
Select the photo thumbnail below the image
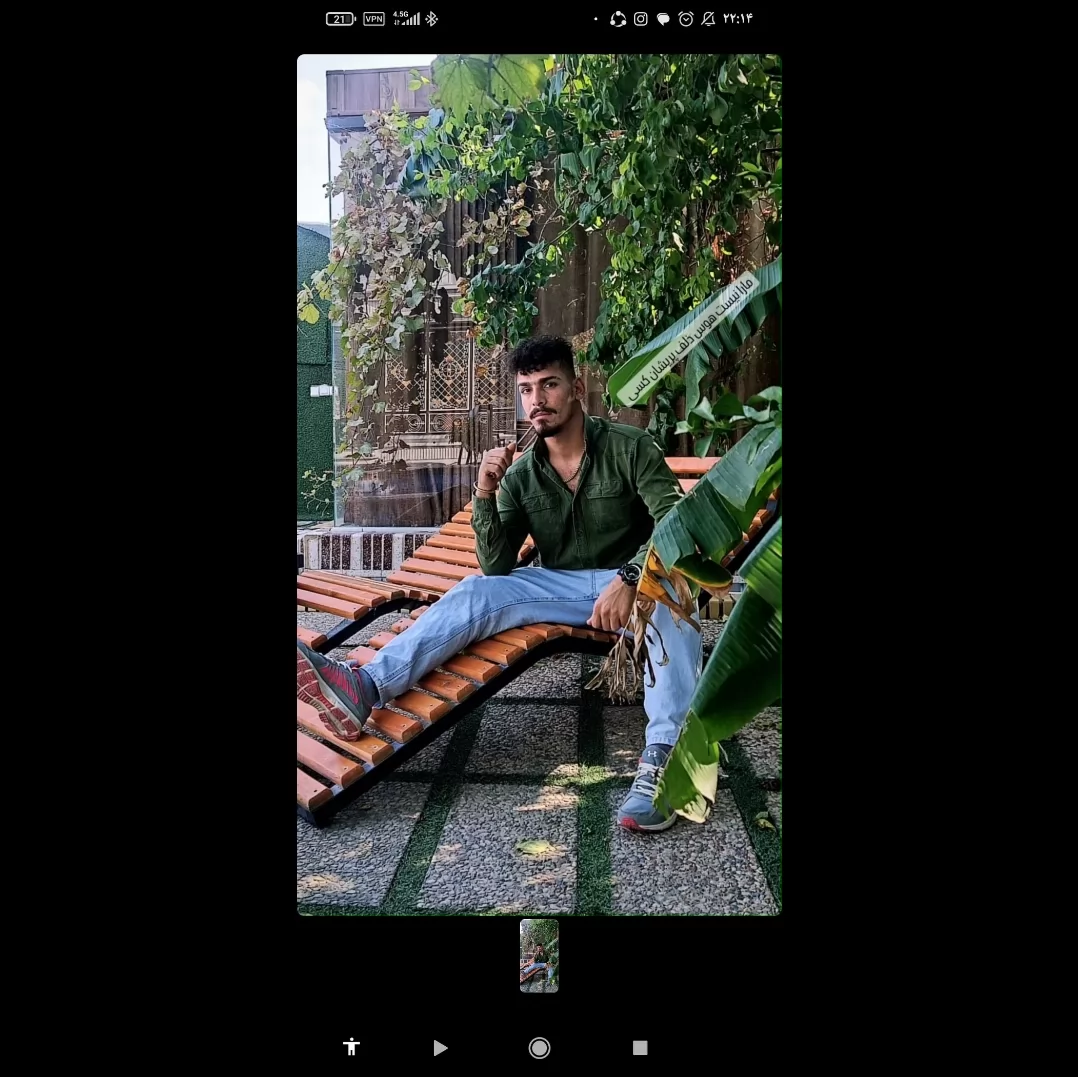point(539,955)
